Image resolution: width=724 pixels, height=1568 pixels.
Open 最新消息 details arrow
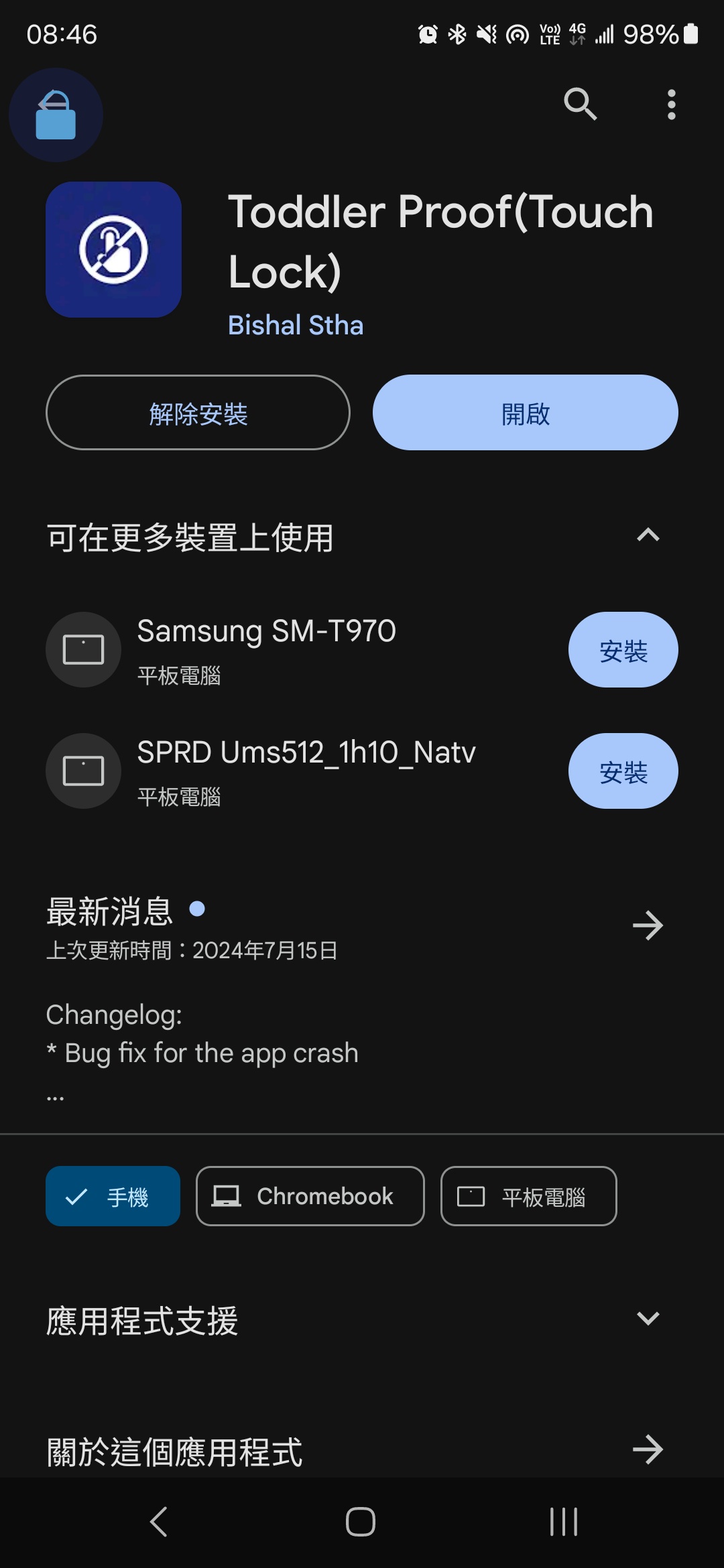click(648, 925)
